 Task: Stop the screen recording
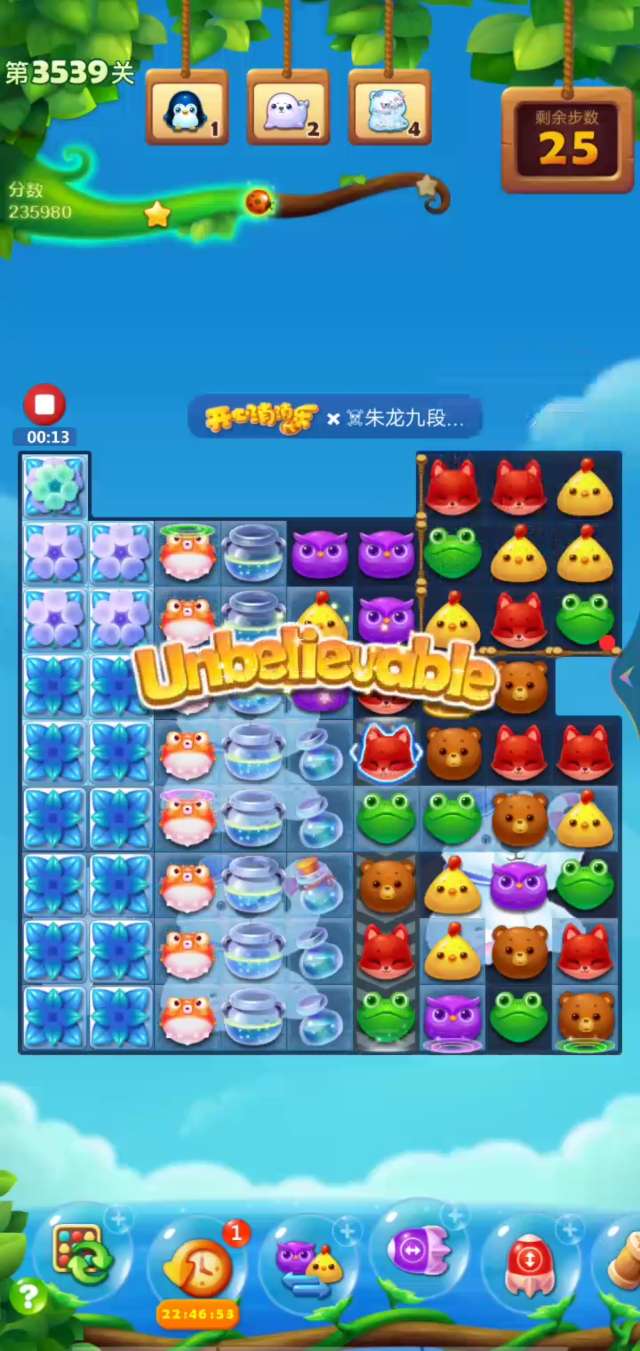pos(44,405)
